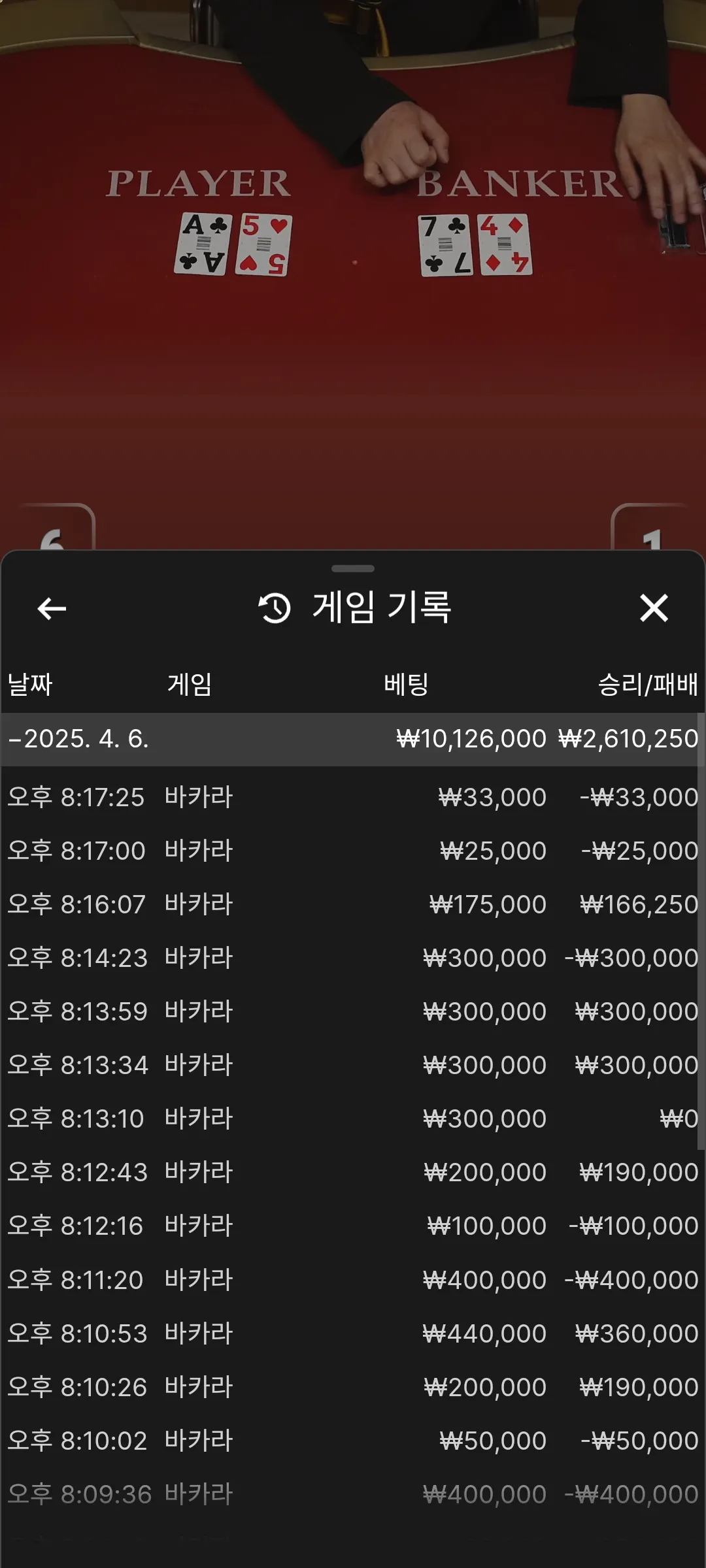Open the 오후 8:12:43 바카라 record
This screenshot has height=1568, width=706.
(x=349, y=1172)
